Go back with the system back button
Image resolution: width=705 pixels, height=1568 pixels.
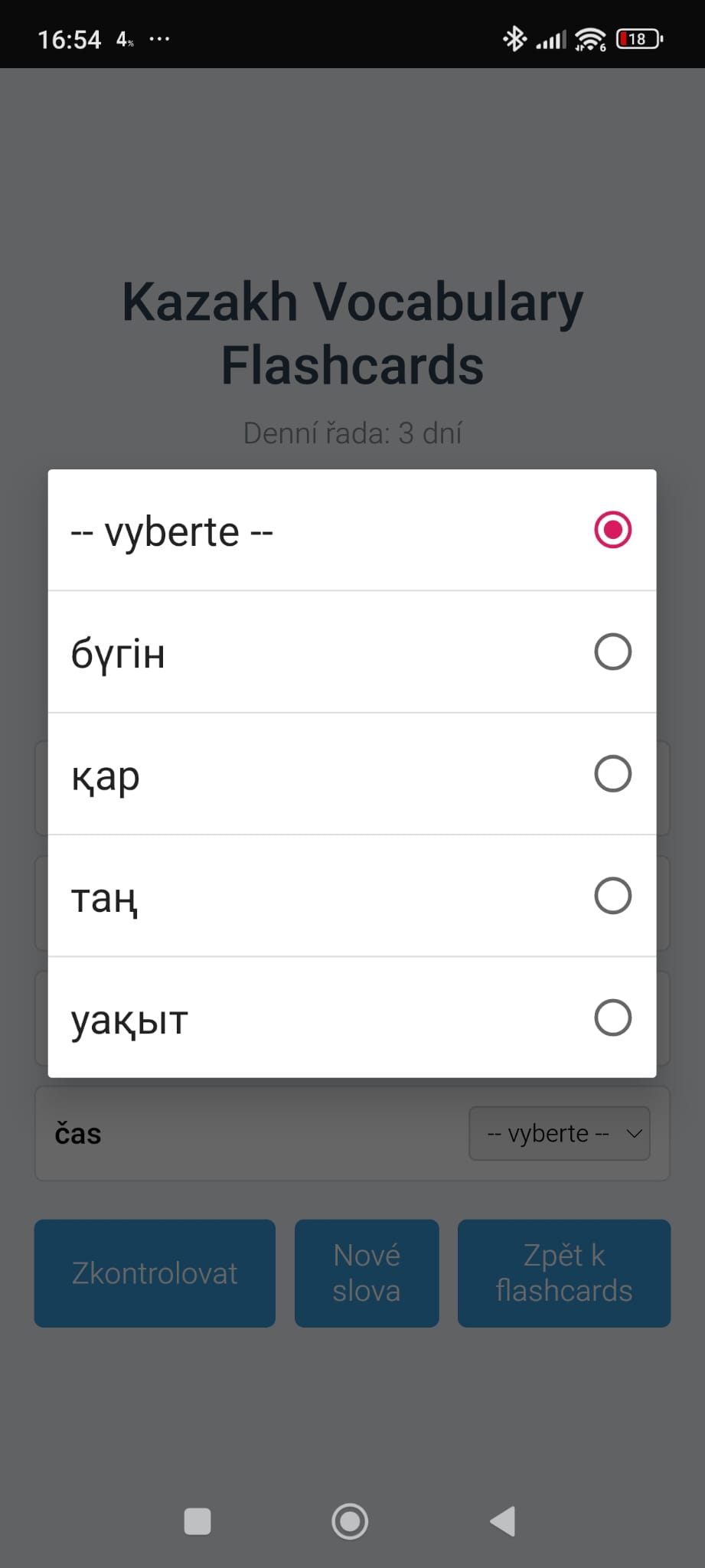(x=503, y=1521)
